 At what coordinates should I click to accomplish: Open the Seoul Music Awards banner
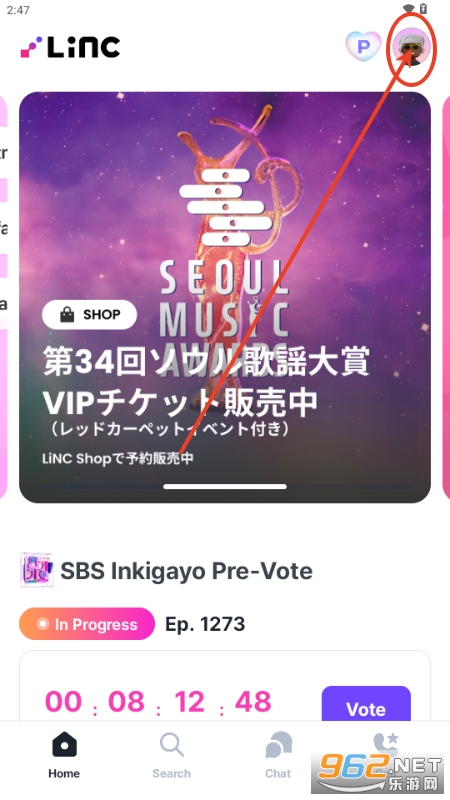(x=225, y=297)
